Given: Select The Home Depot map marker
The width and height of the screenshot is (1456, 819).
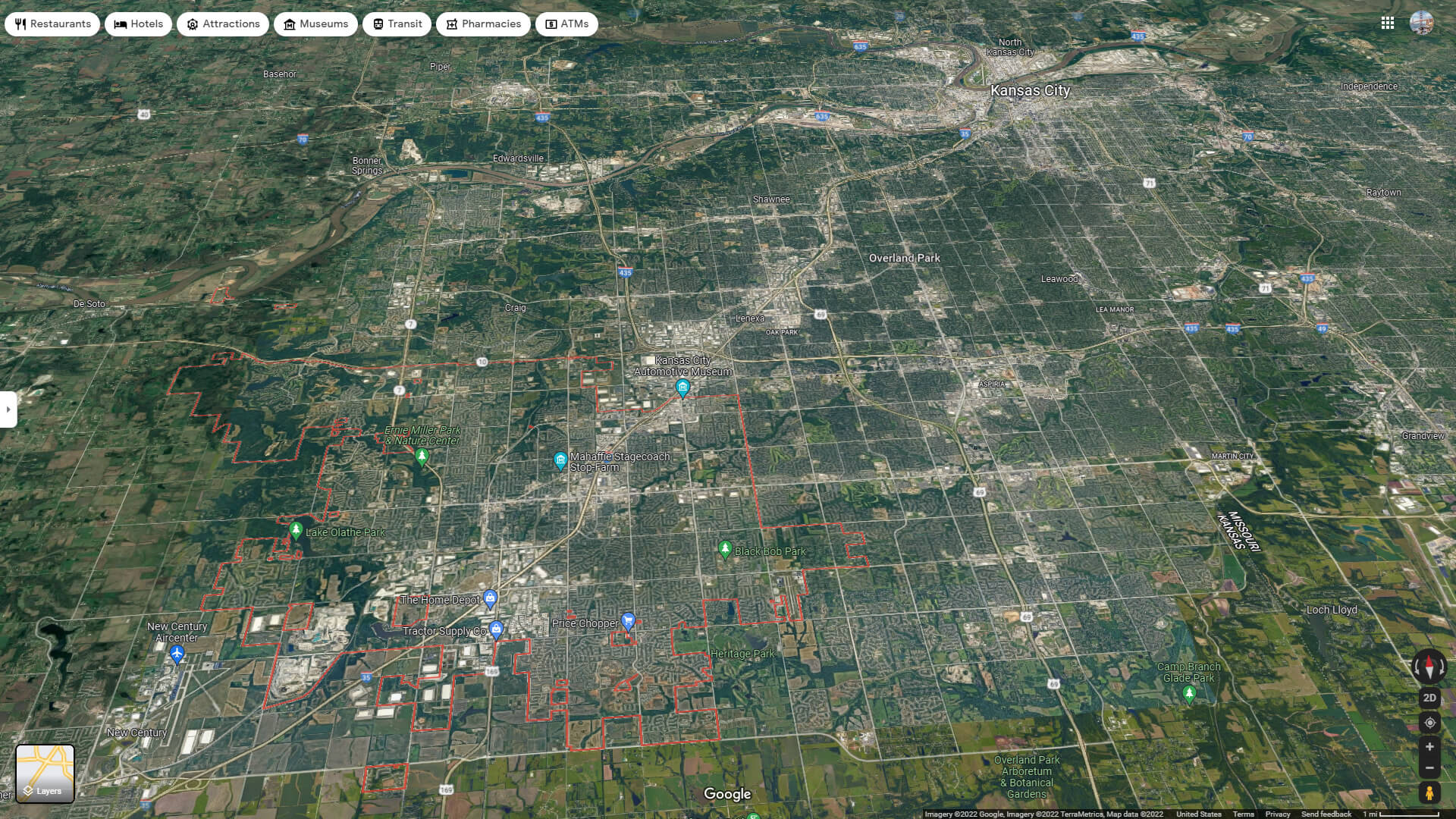Looking at the screenshot, I should (x=490, y=599).
